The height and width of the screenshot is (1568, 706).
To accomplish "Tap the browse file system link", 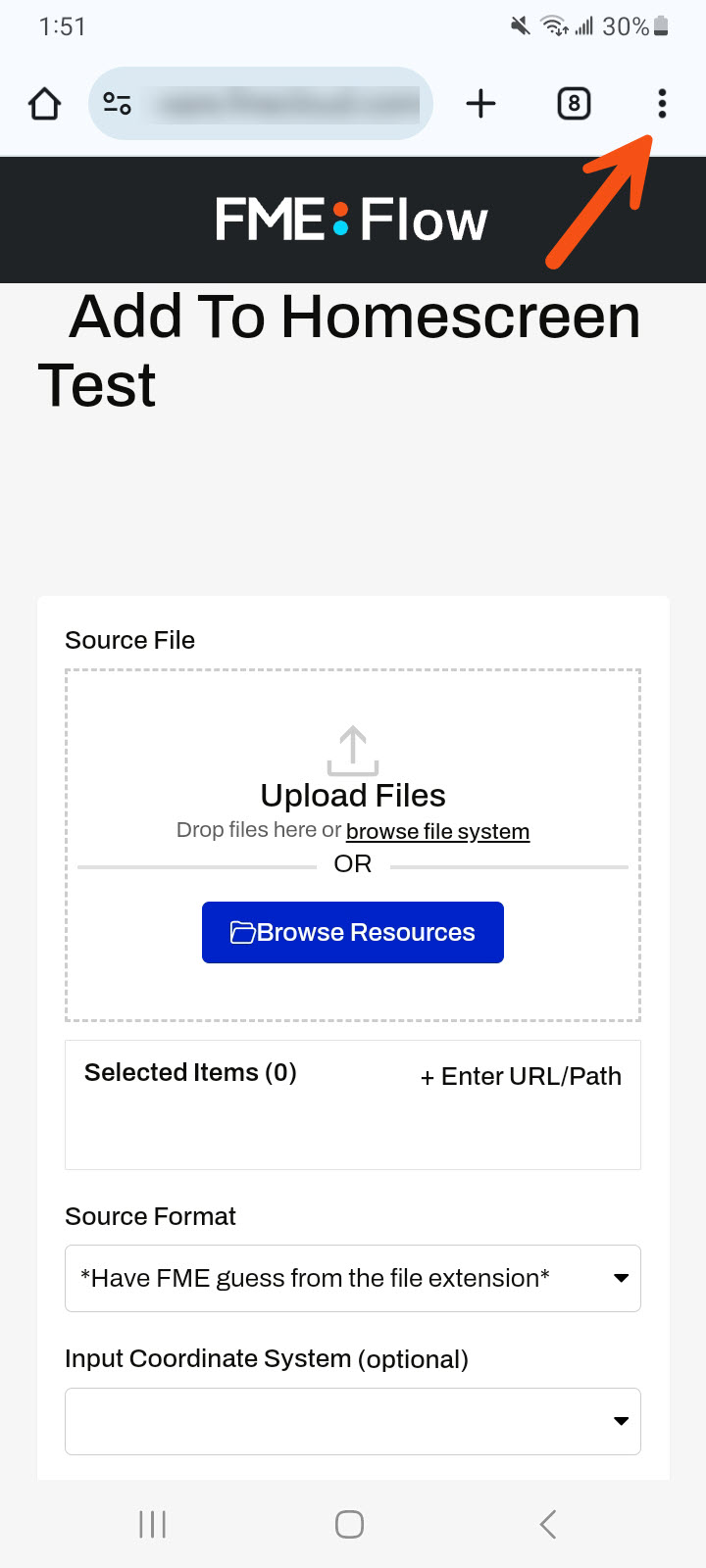I will pos(437,831).
